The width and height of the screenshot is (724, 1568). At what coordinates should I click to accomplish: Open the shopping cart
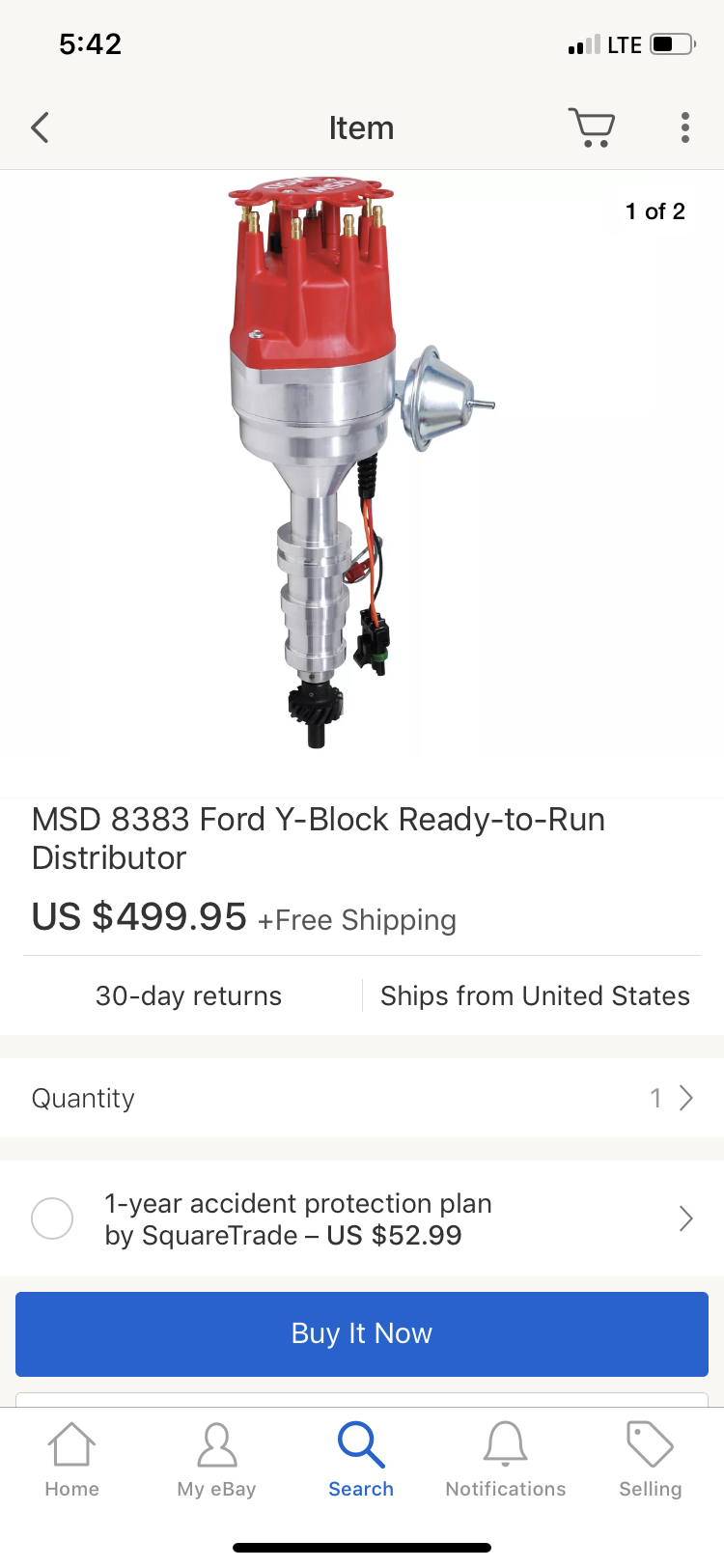592,126
